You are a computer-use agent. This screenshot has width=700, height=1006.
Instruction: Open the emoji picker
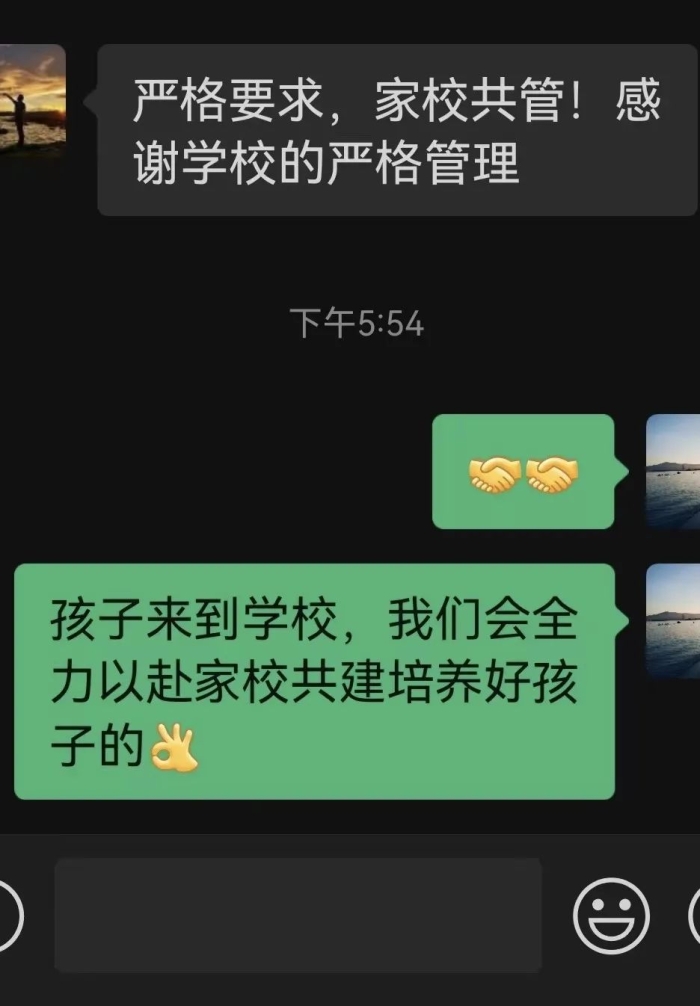tap(611, 915)
